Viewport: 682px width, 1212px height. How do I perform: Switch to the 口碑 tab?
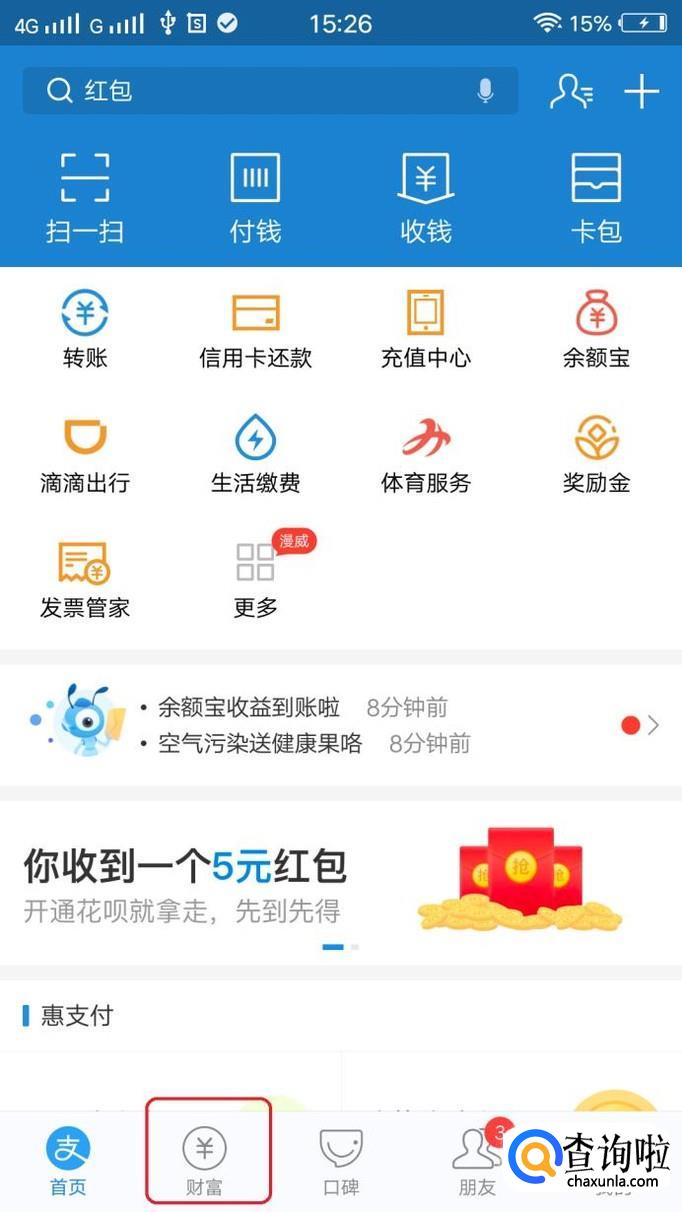(x=340, y=1162)
